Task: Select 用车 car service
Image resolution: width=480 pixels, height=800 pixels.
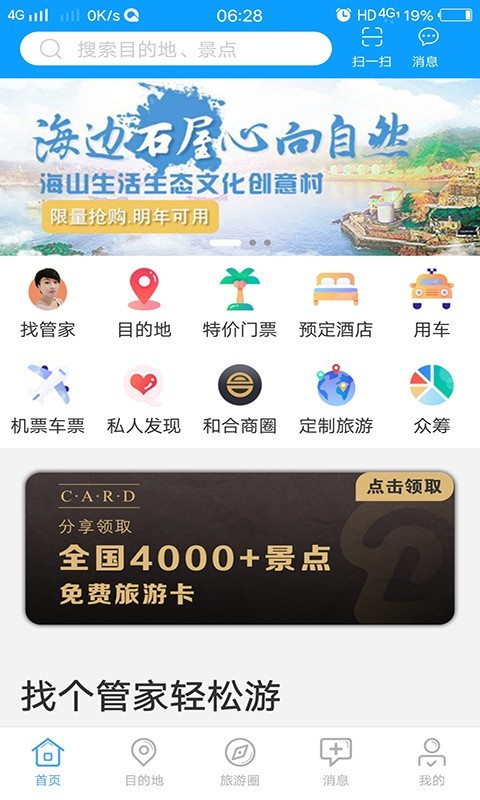Action: [x=432, y=303]
